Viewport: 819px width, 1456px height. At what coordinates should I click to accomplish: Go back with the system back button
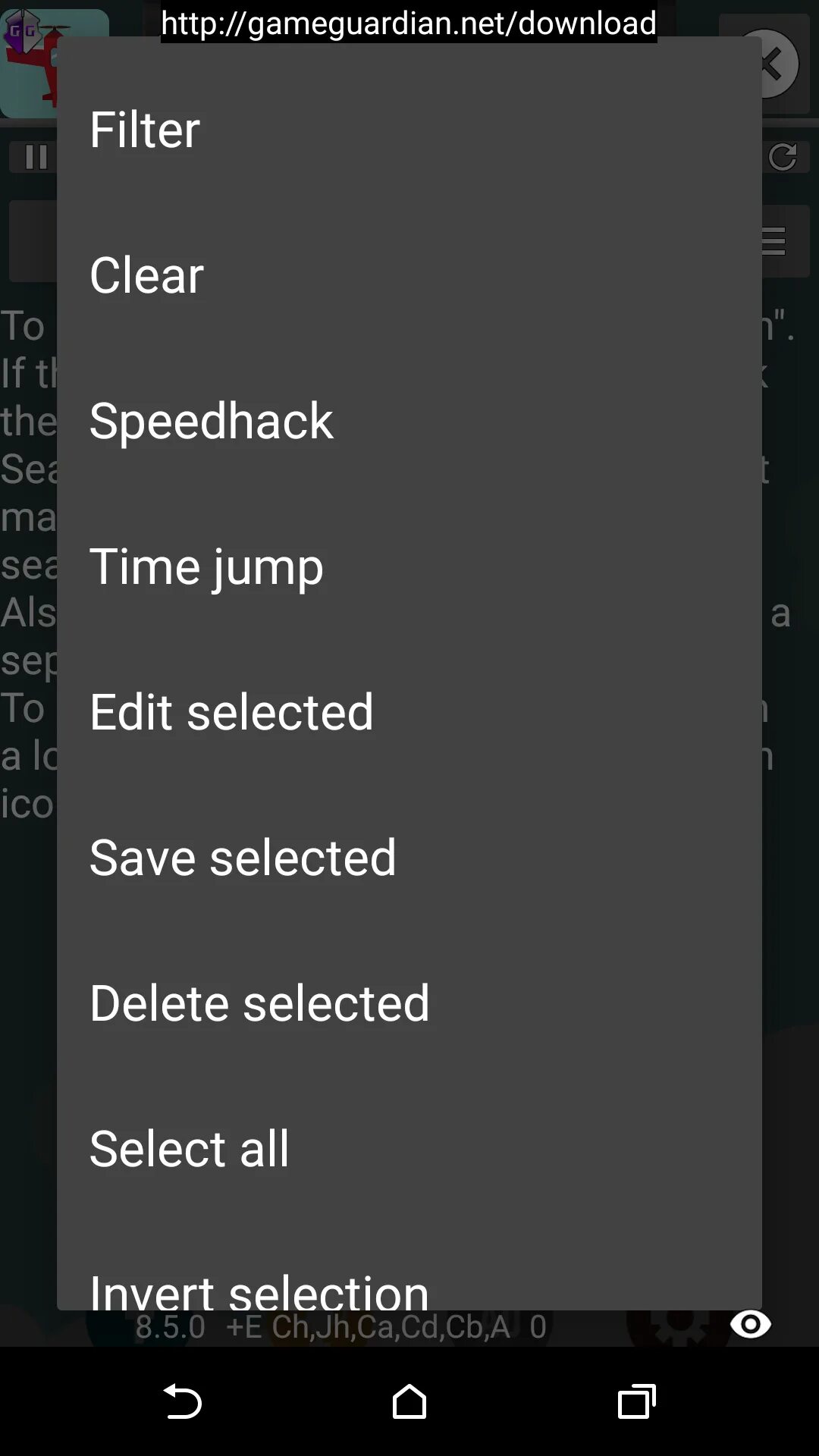tap(182, 1401)
